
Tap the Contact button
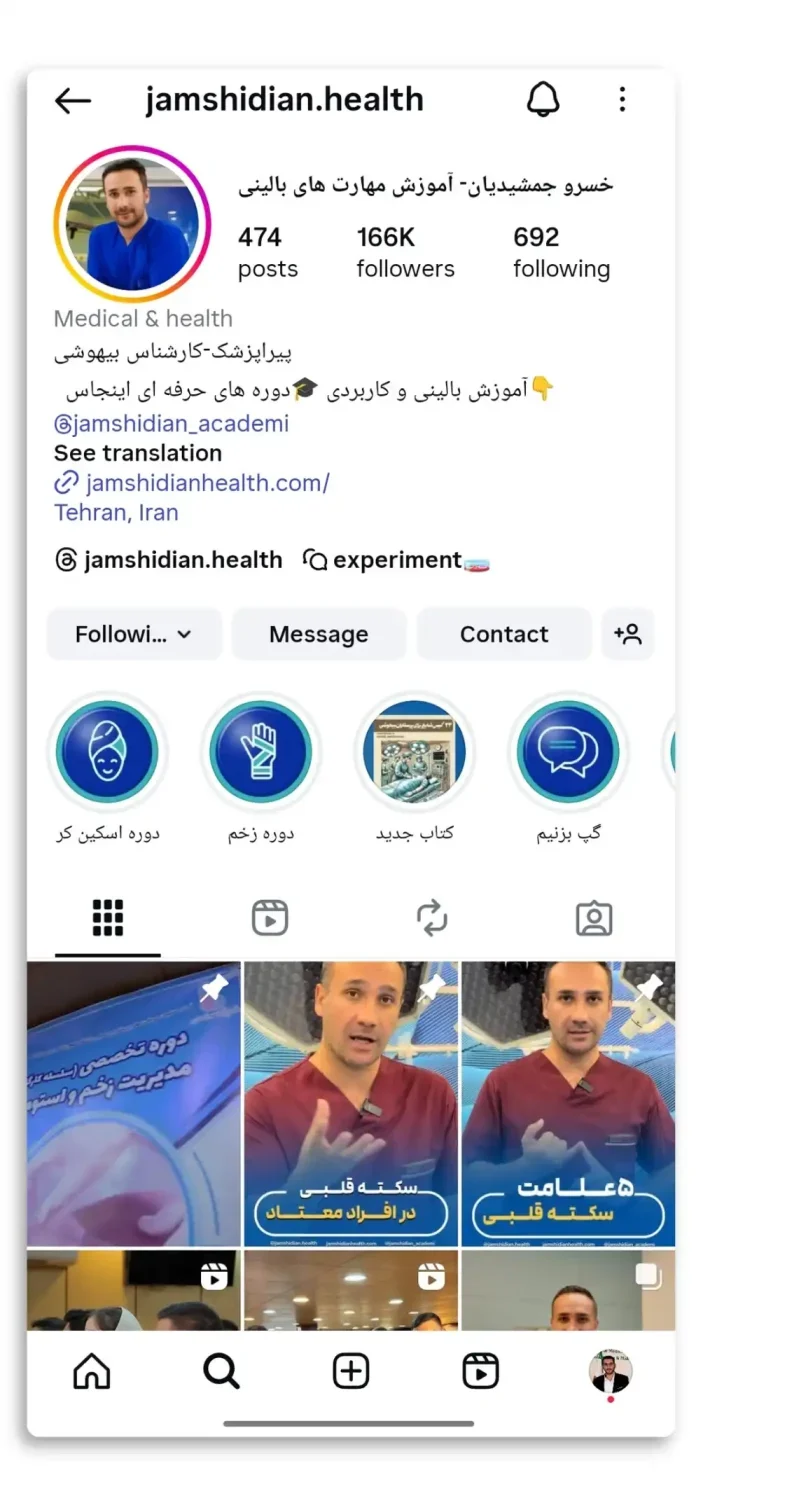click(504, 634)
